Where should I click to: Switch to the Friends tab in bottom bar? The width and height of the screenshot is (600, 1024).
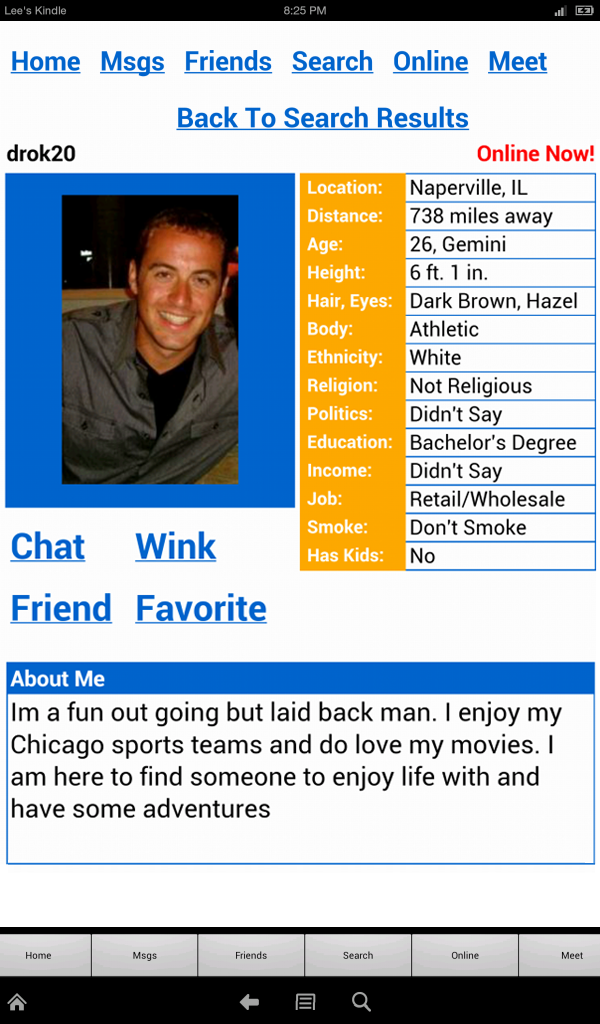click(x=251, y=955)
